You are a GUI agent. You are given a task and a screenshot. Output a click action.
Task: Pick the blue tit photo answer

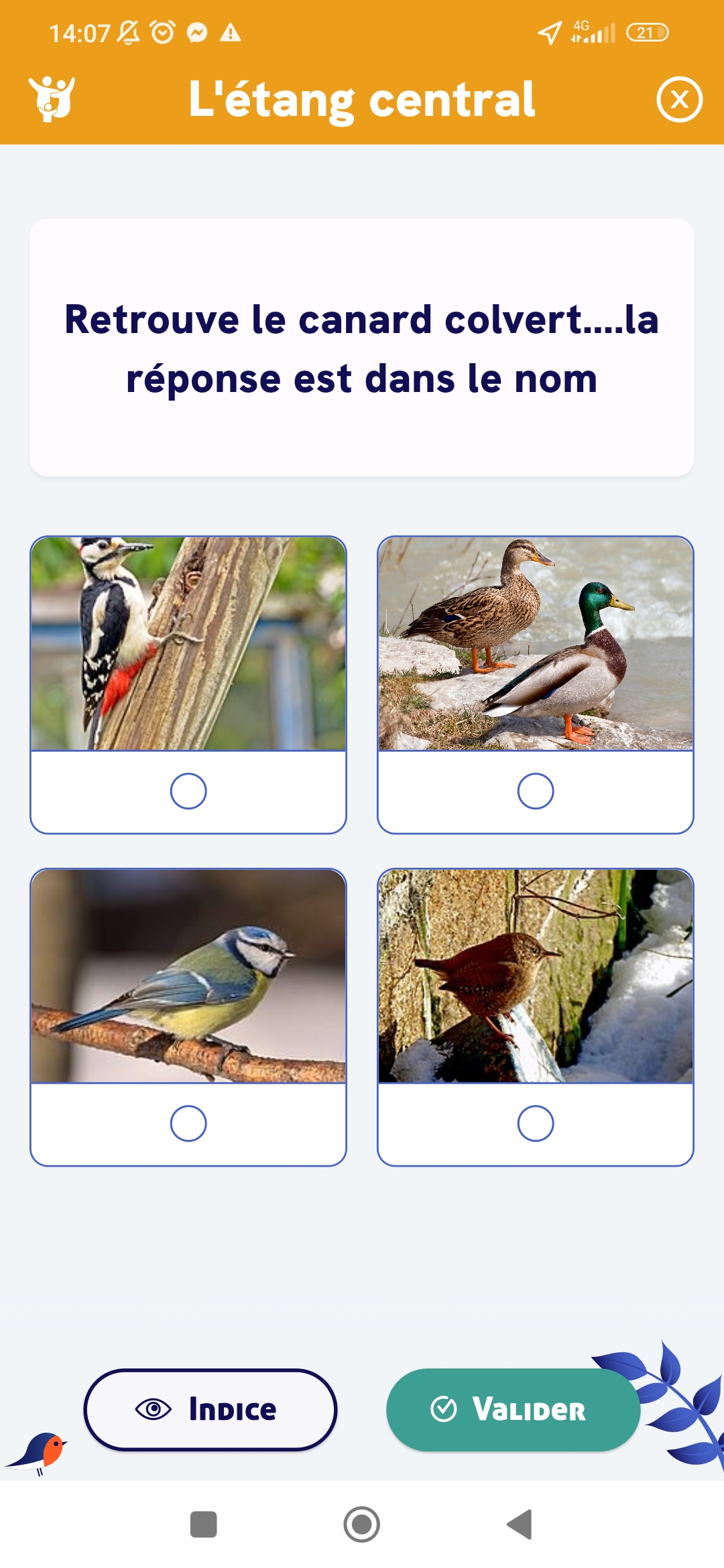(188, 1123)
